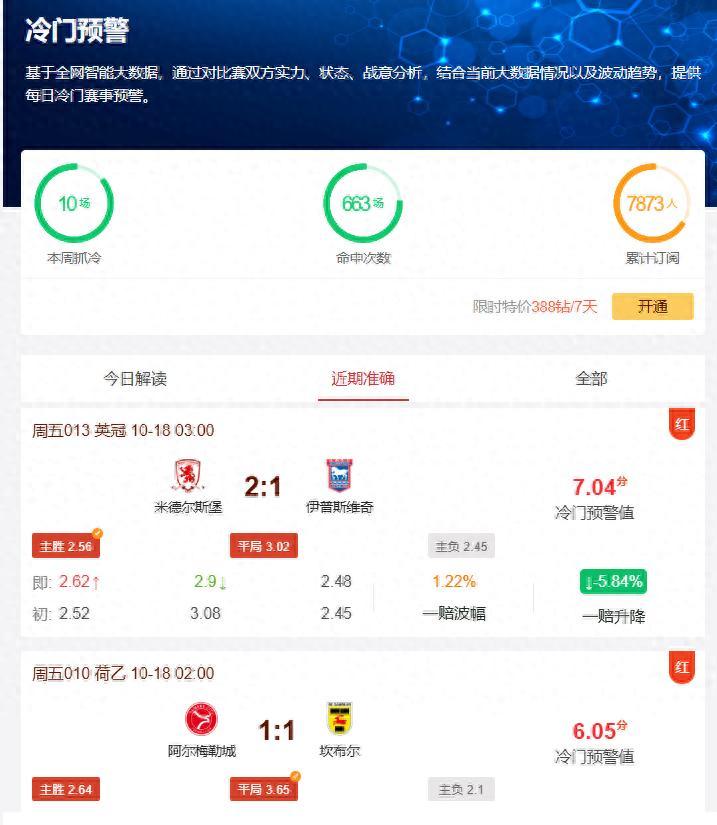
Task: Switch to the 今日解读 tab
Action: pos(135,379)
